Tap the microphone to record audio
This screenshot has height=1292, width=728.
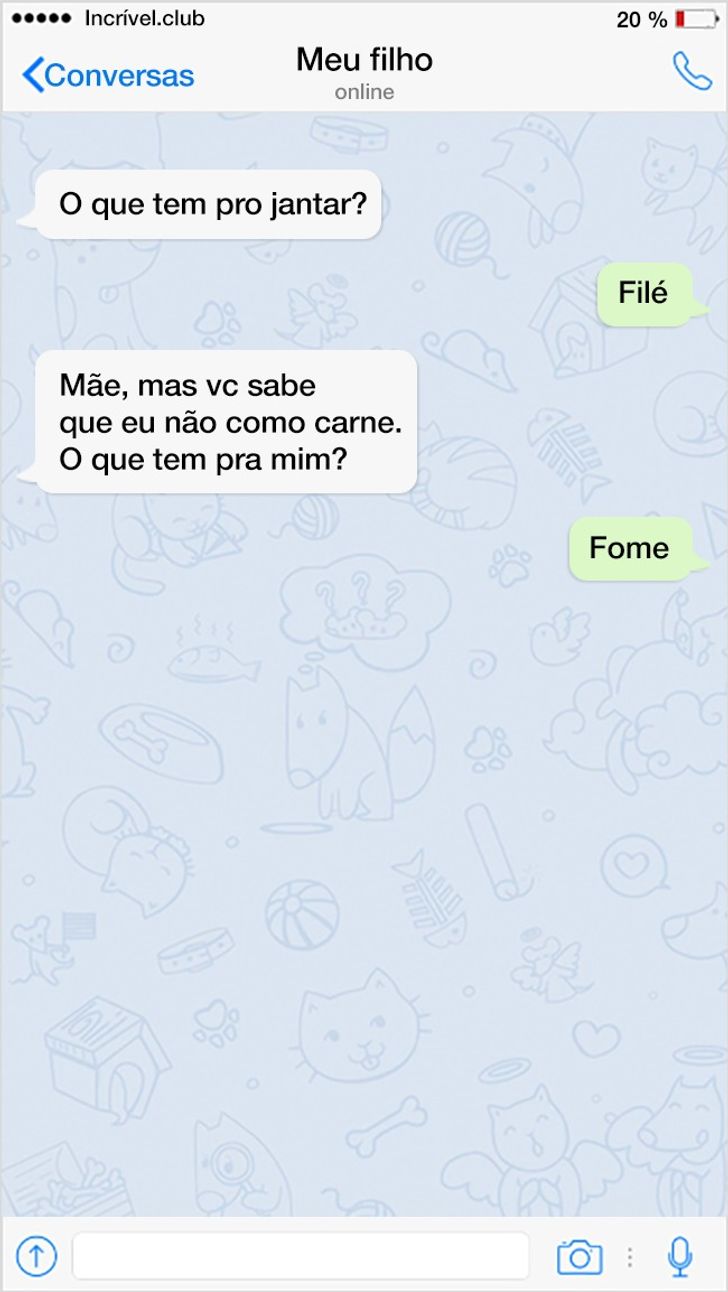click(x=680, y=1256)
